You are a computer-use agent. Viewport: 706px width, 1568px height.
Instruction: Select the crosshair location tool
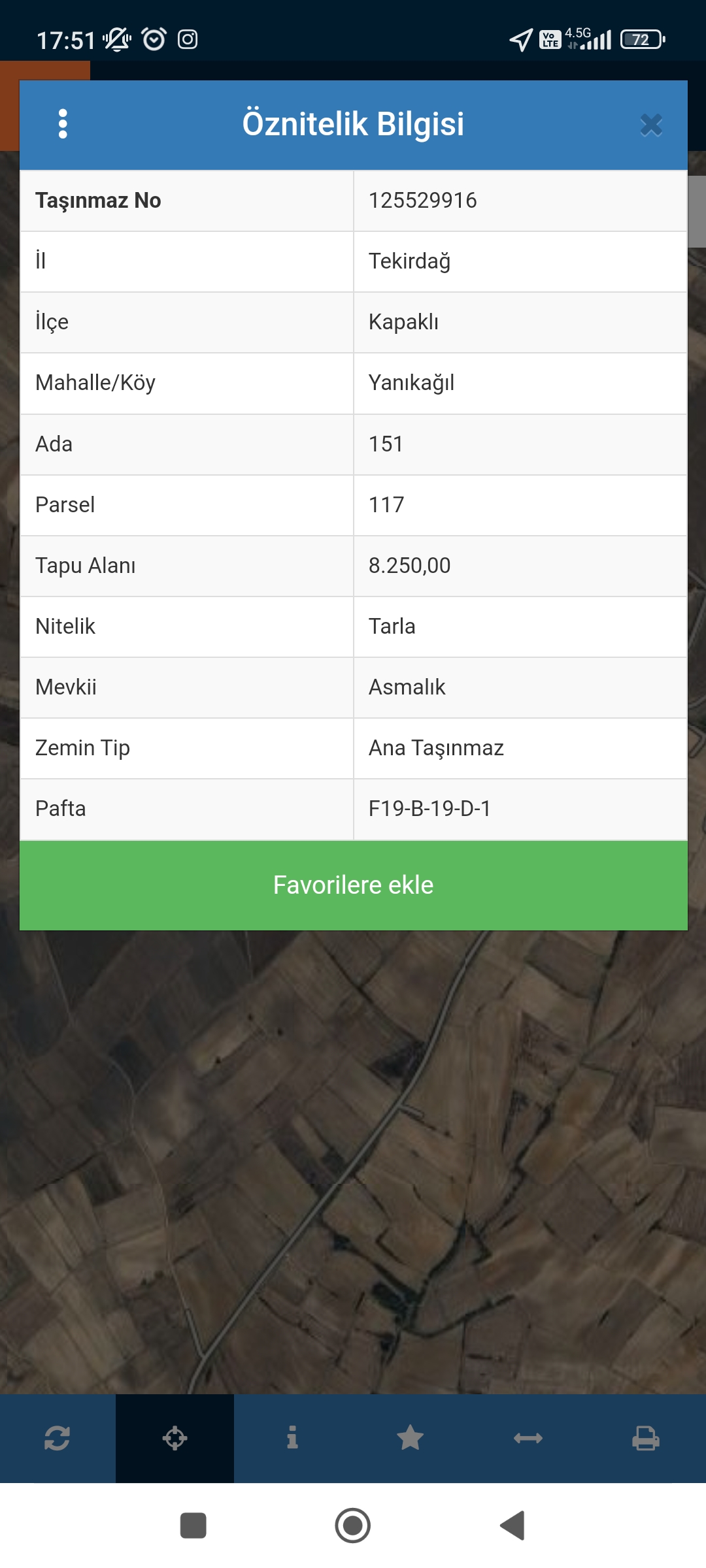[x=175, y=1438]
